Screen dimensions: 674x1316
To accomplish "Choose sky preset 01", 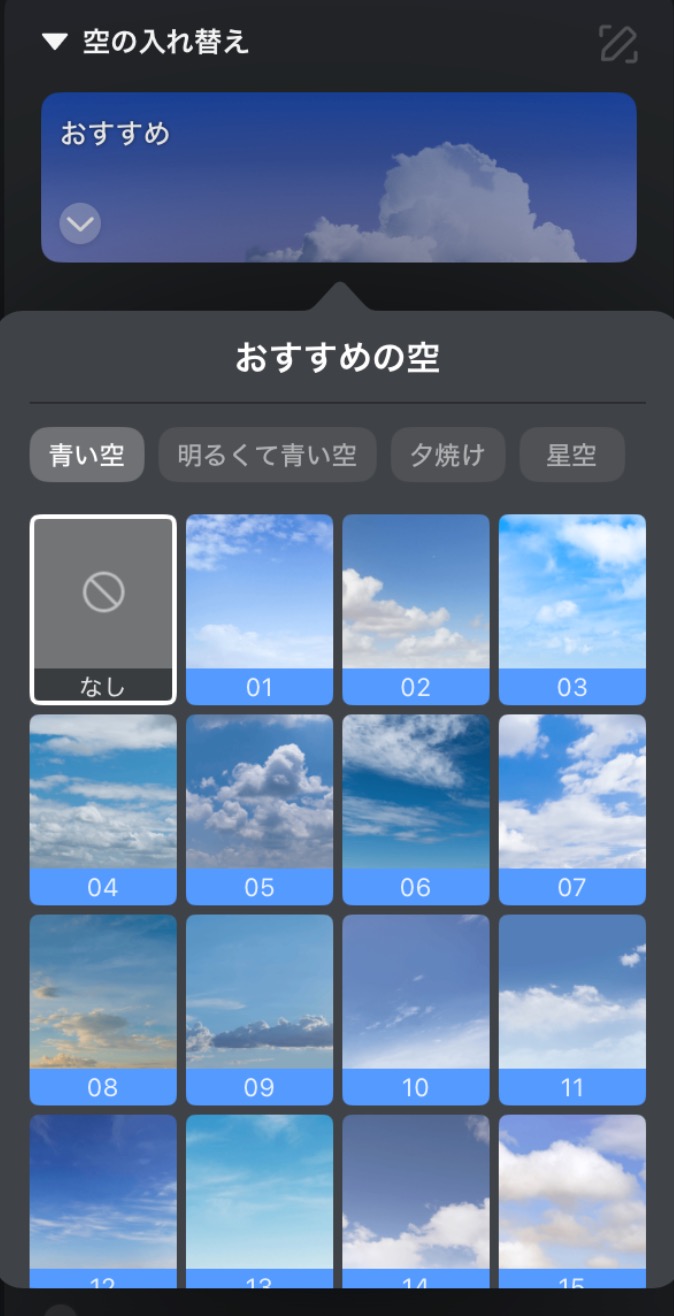I will click(259, 609).
